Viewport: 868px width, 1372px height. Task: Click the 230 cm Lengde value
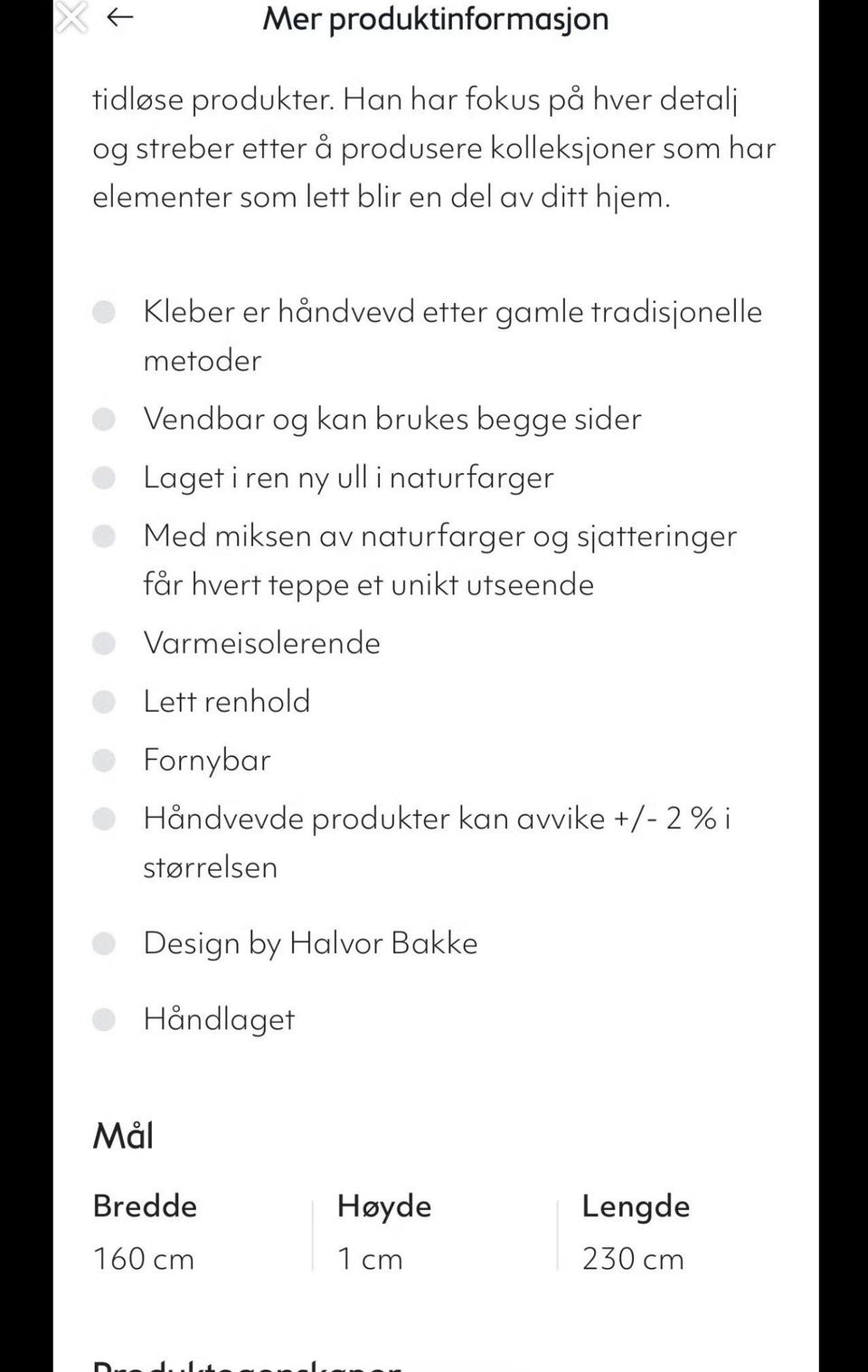pos(633,1258)
